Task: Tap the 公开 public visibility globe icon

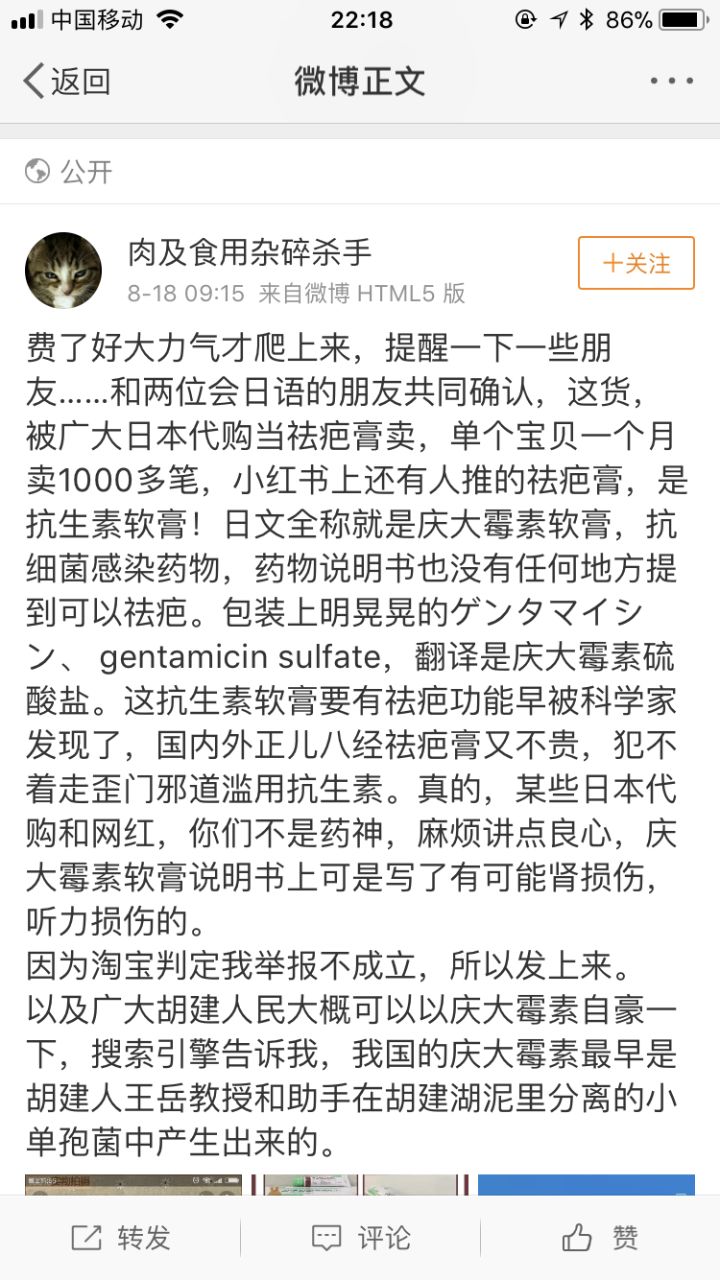Action: [x=36, y=171]
